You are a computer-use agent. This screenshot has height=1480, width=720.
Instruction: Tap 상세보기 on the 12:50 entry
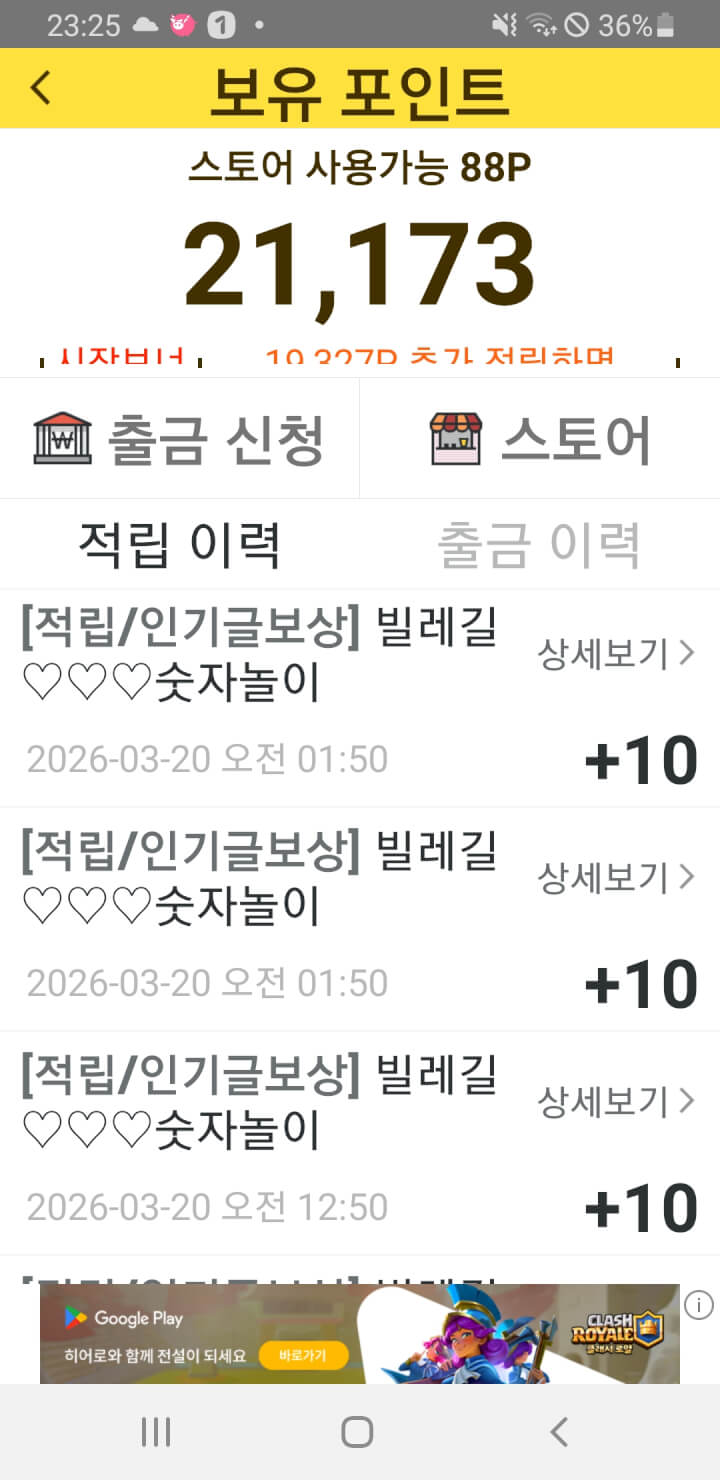coord(616,1101)
